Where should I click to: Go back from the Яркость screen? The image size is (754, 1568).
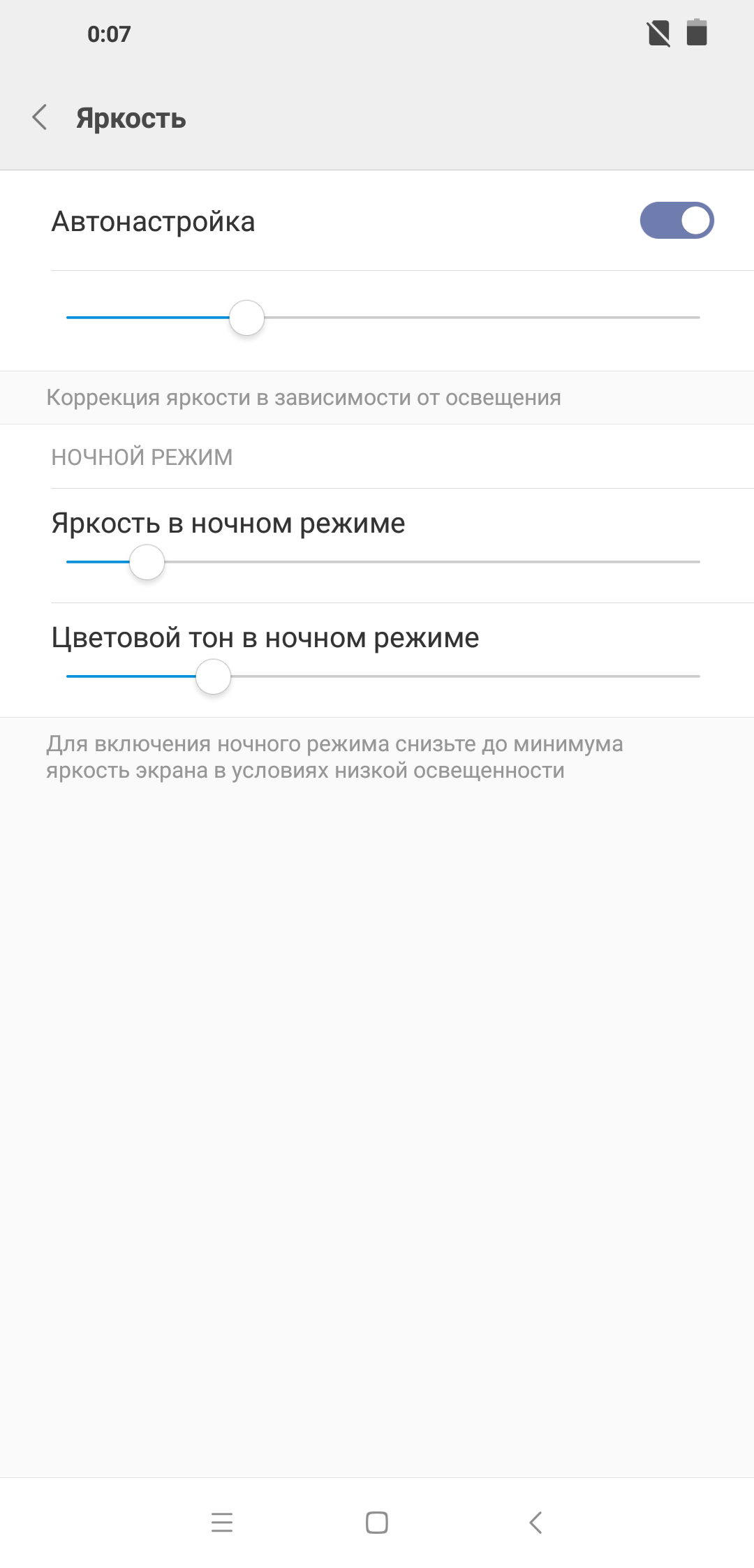[x=40, y=117]
